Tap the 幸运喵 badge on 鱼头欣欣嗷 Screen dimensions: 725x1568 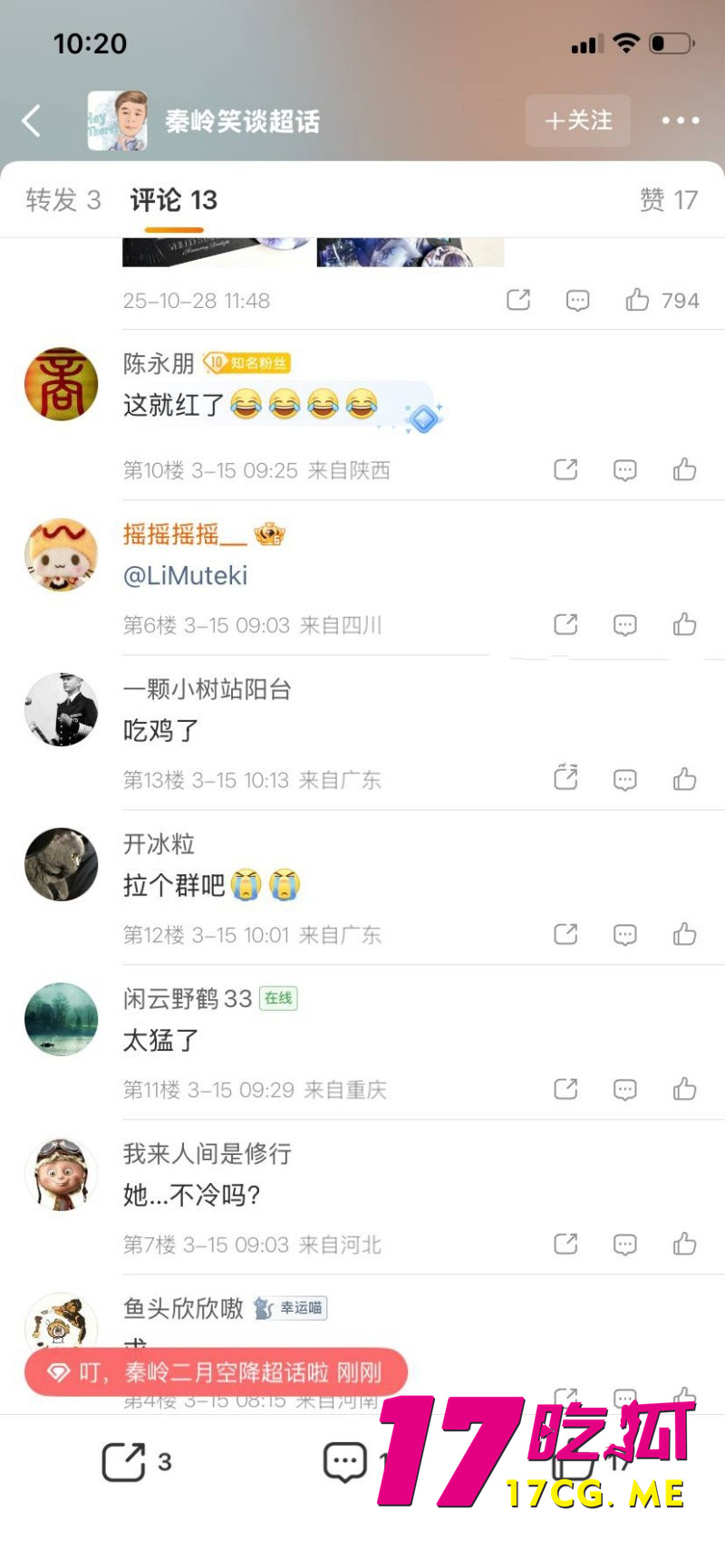click(293, 1308)
